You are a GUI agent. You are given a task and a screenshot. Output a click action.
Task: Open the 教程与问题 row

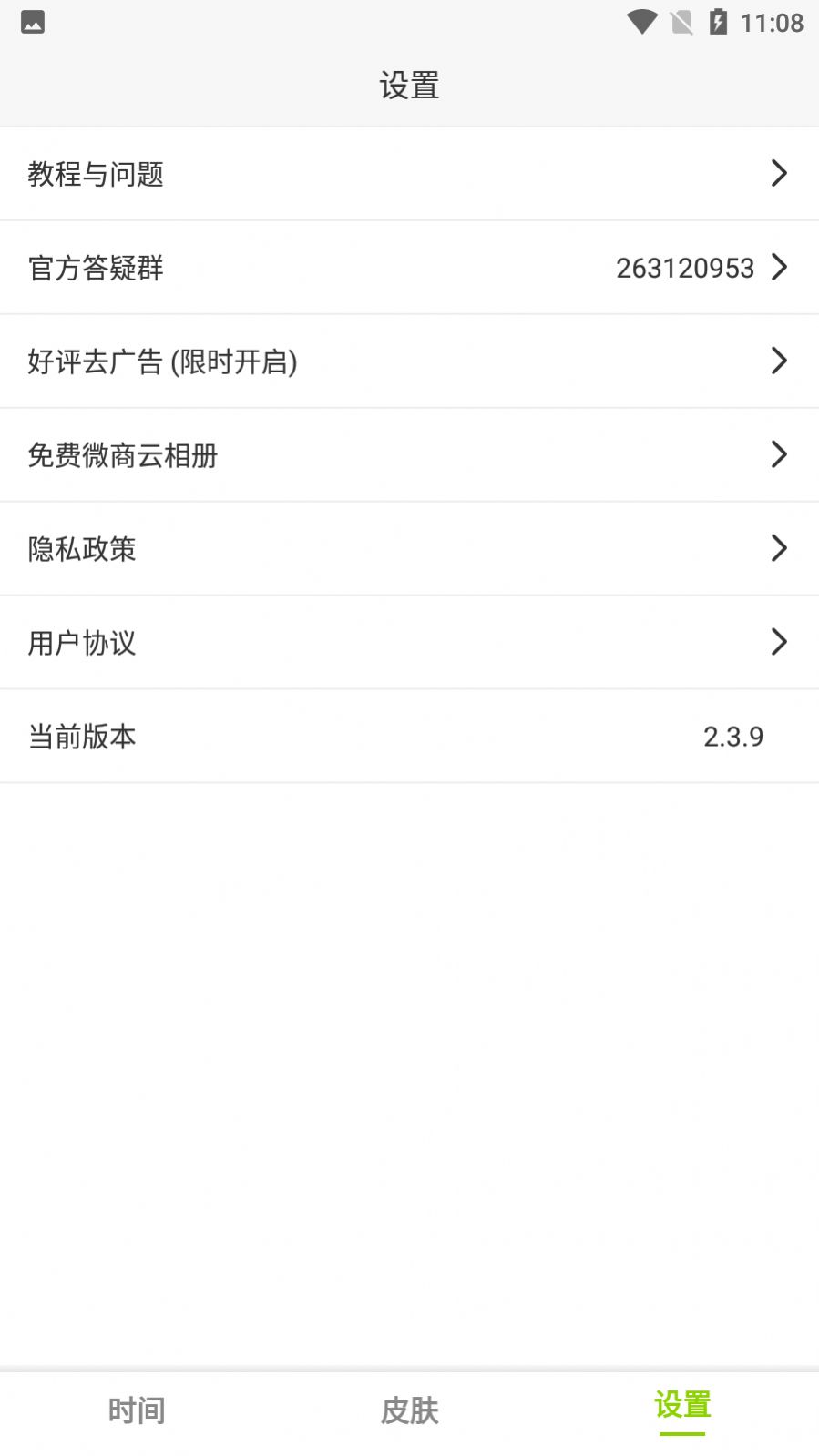[x=409, y=173]
